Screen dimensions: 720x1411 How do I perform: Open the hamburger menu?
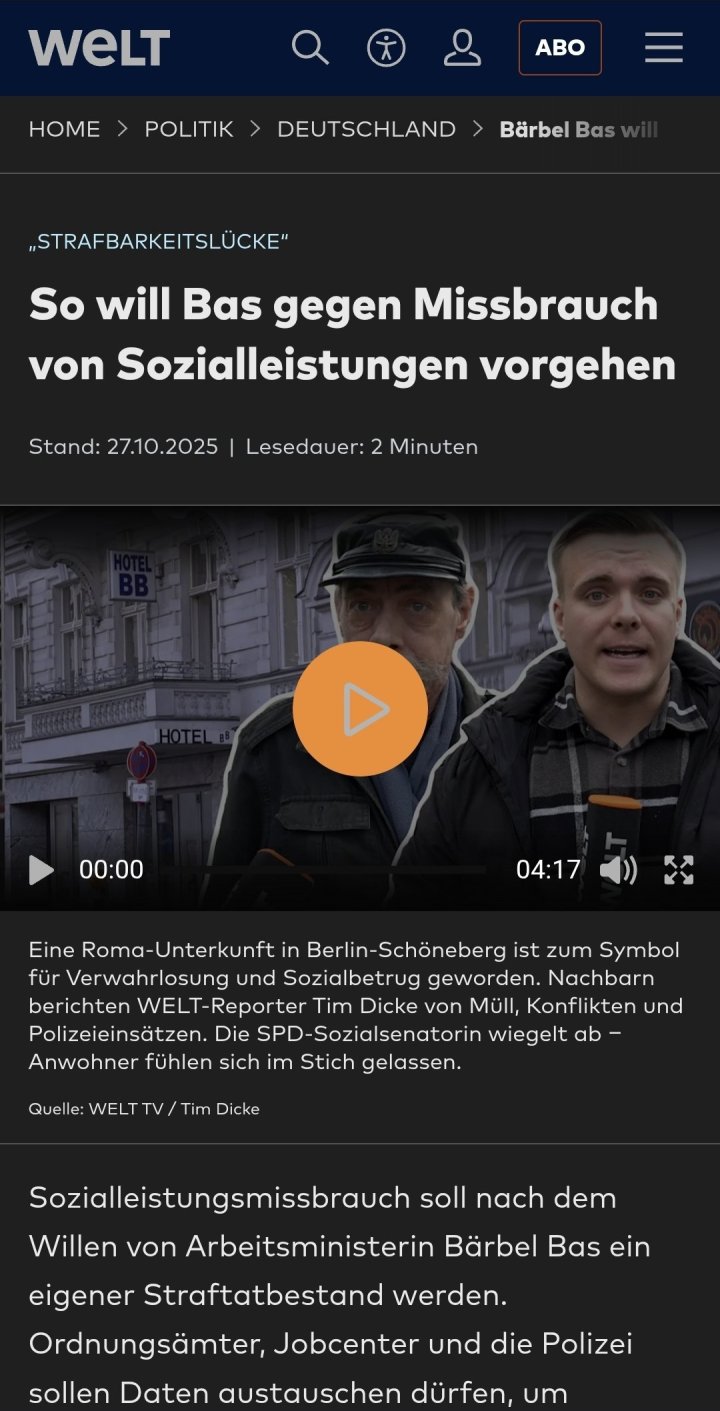(x=663, y=47)
